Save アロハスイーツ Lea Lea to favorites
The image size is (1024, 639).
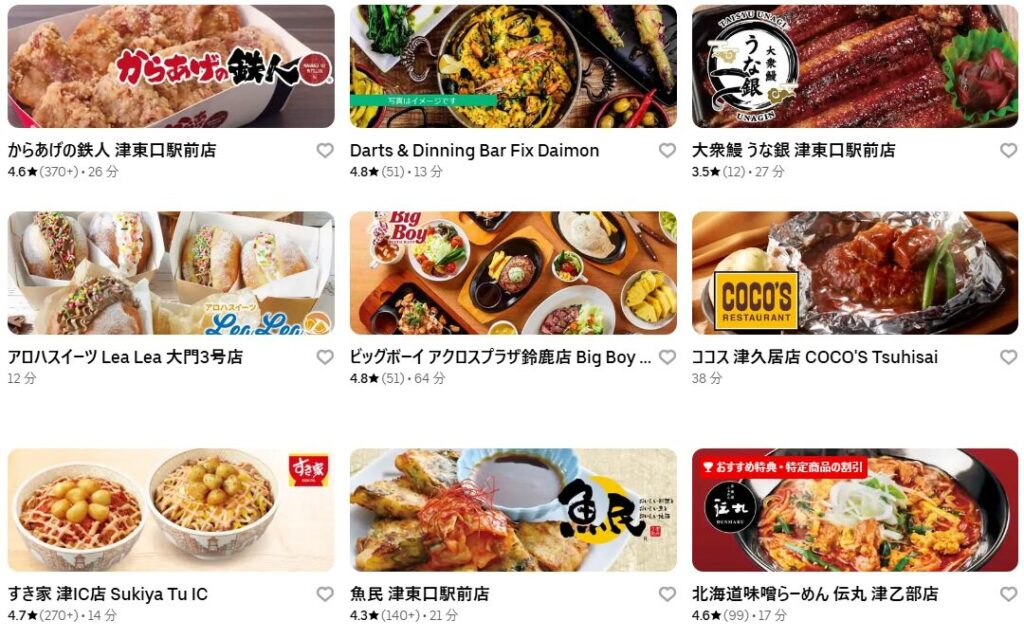(325, 357)
